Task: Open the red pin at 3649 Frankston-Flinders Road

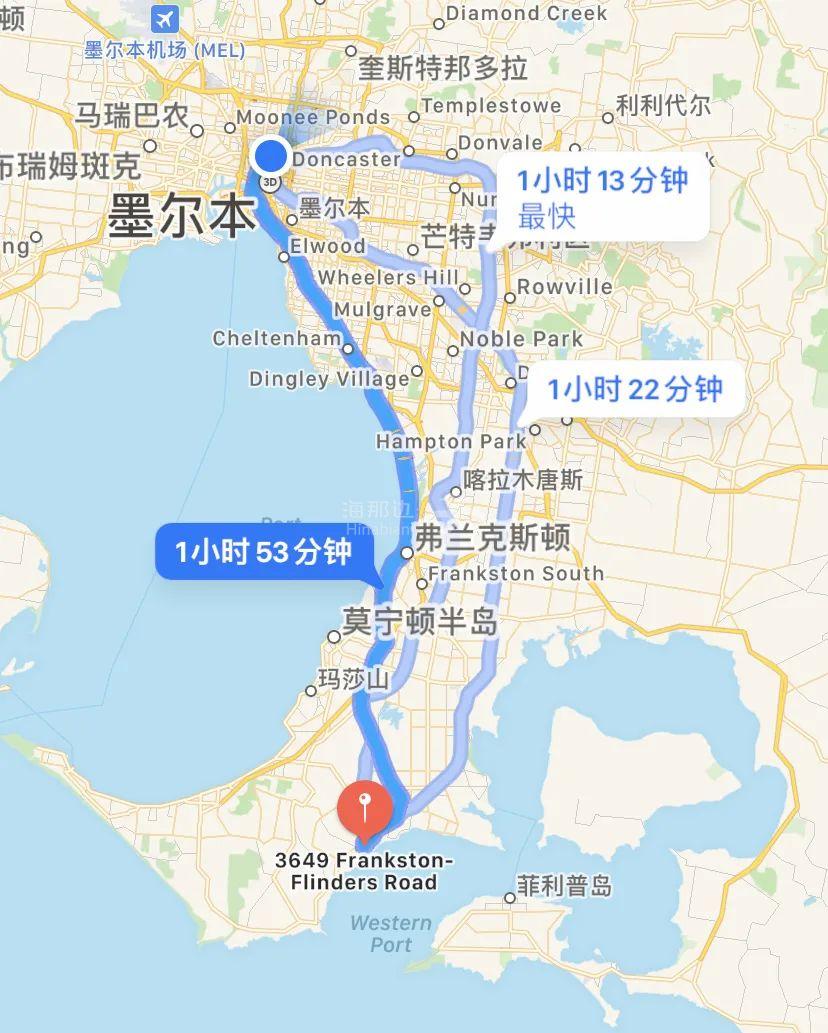Action: click(365, 810)
